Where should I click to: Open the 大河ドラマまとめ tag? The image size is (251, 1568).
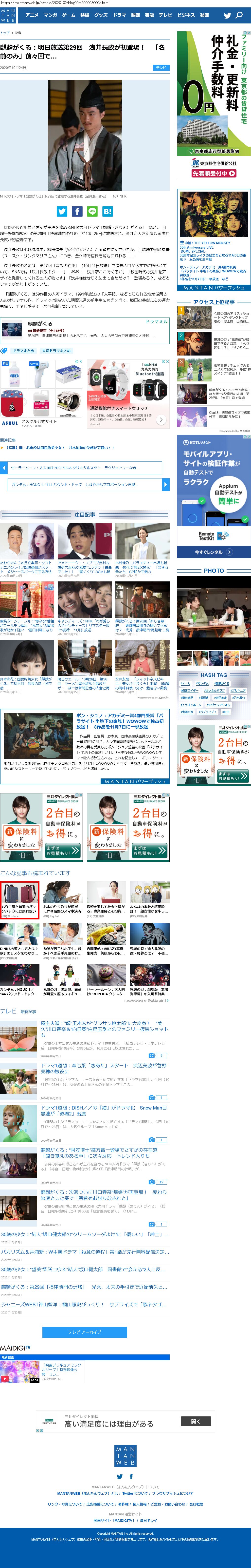click(x=56, y=351)
